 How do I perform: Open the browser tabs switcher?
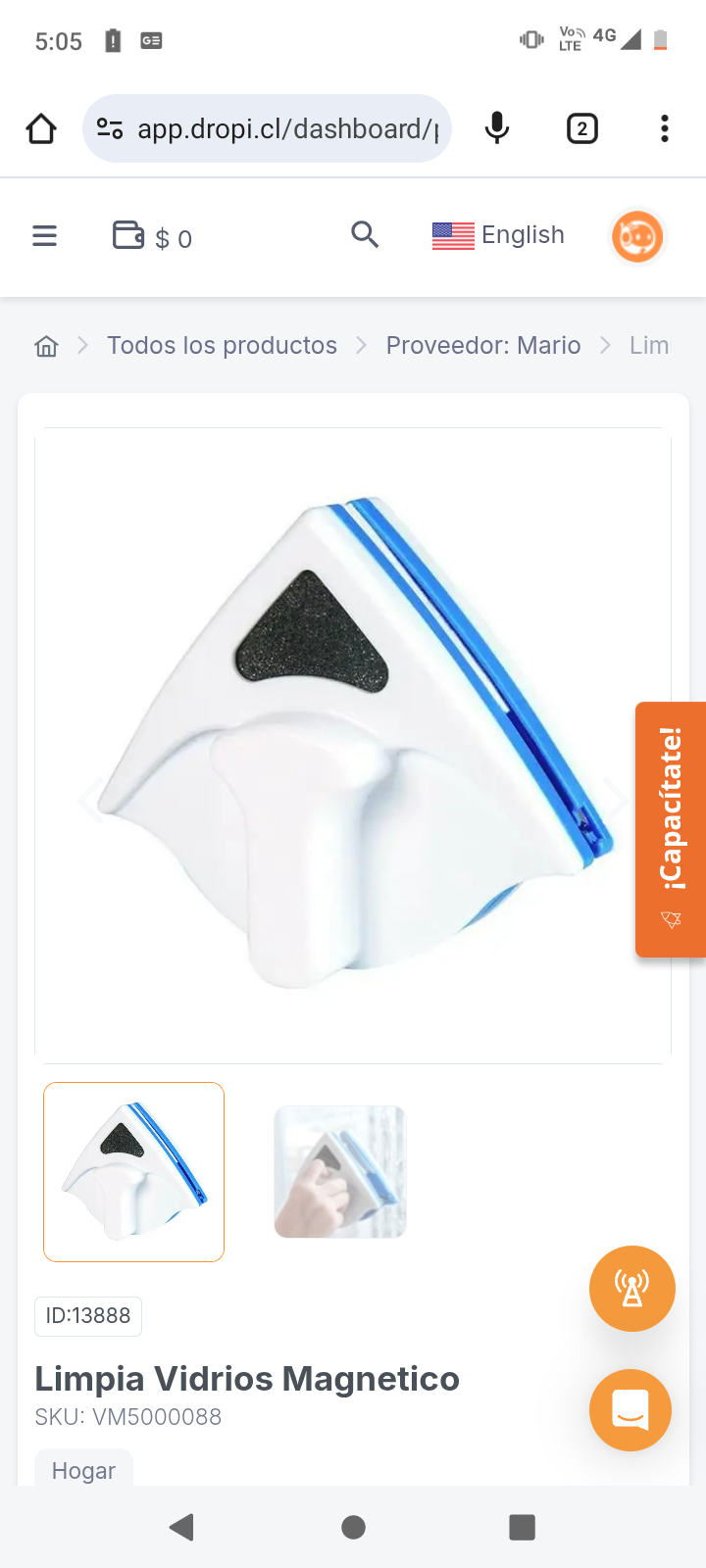tap(582, 128)
